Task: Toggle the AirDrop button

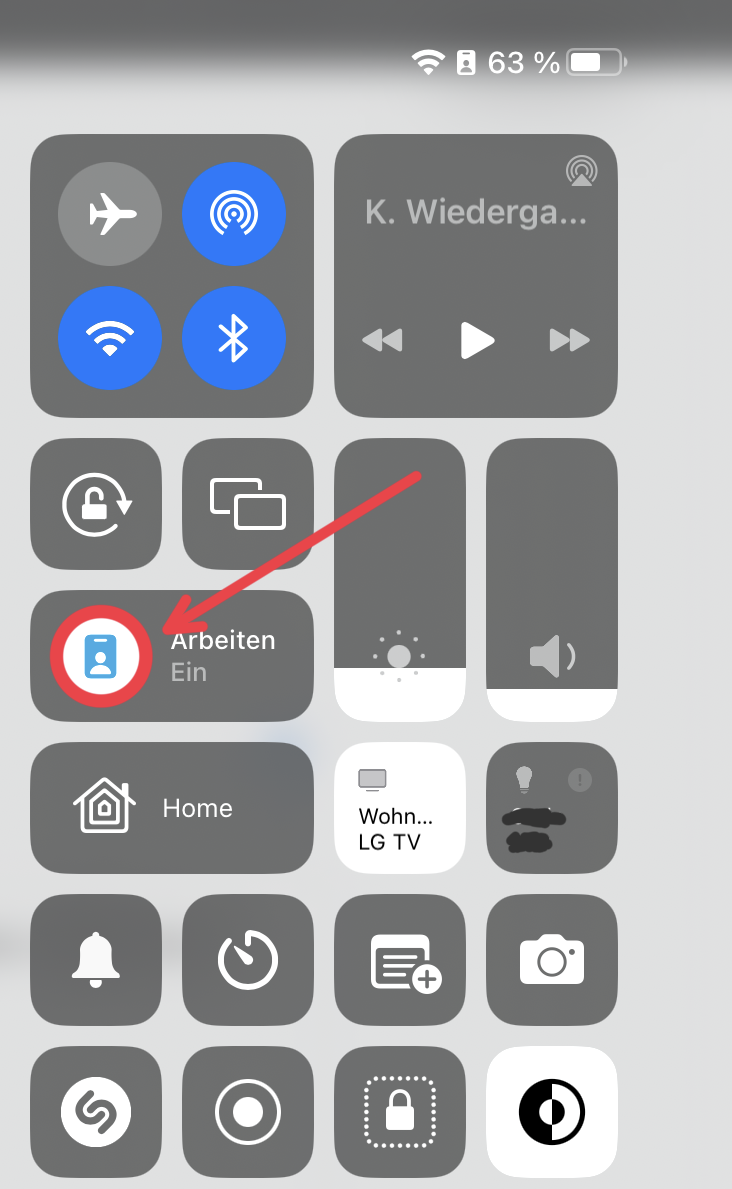Action: [234, 214]
